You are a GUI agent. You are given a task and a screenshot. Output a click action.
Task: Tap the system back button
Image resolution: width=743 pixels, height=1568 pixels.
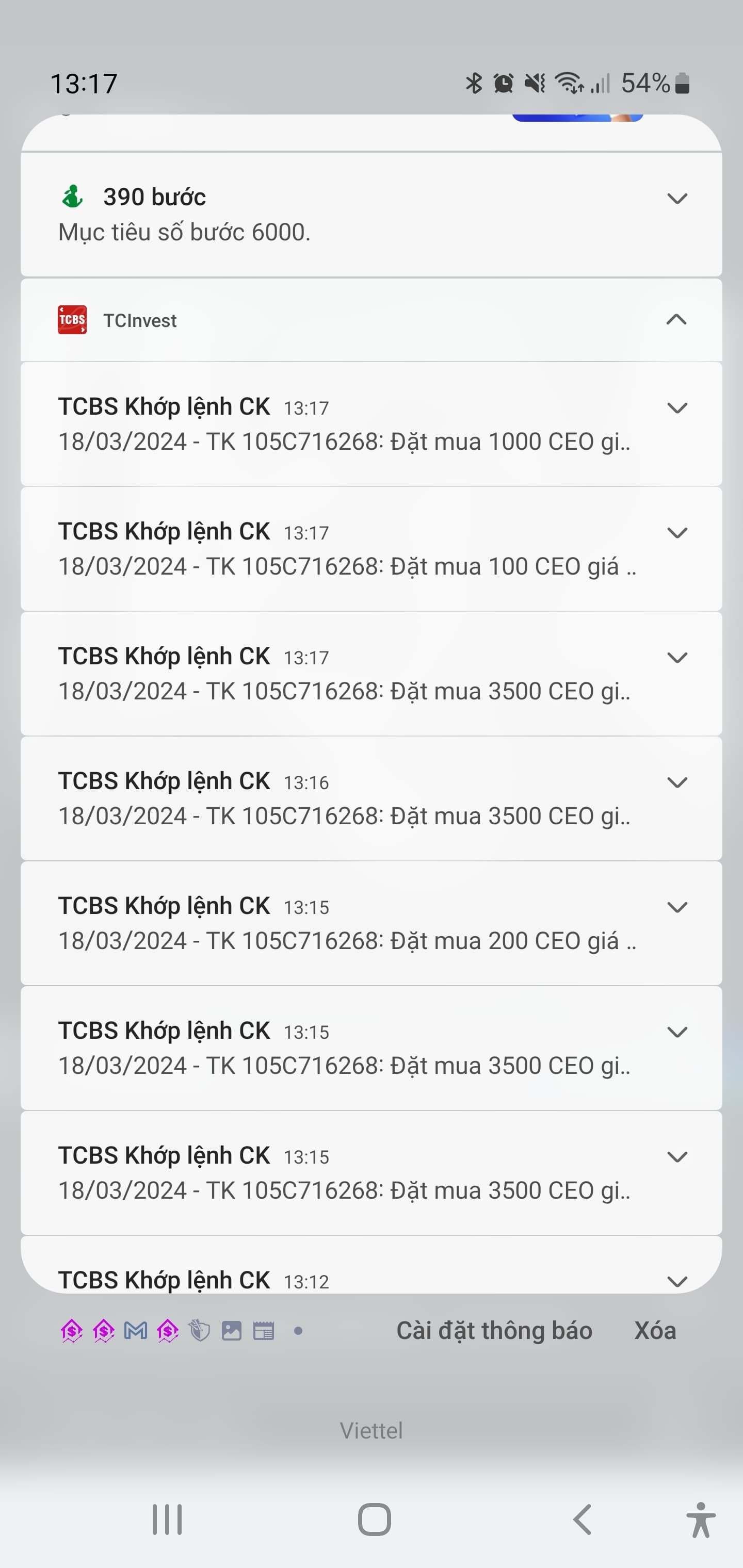(x=582, y=1520)
